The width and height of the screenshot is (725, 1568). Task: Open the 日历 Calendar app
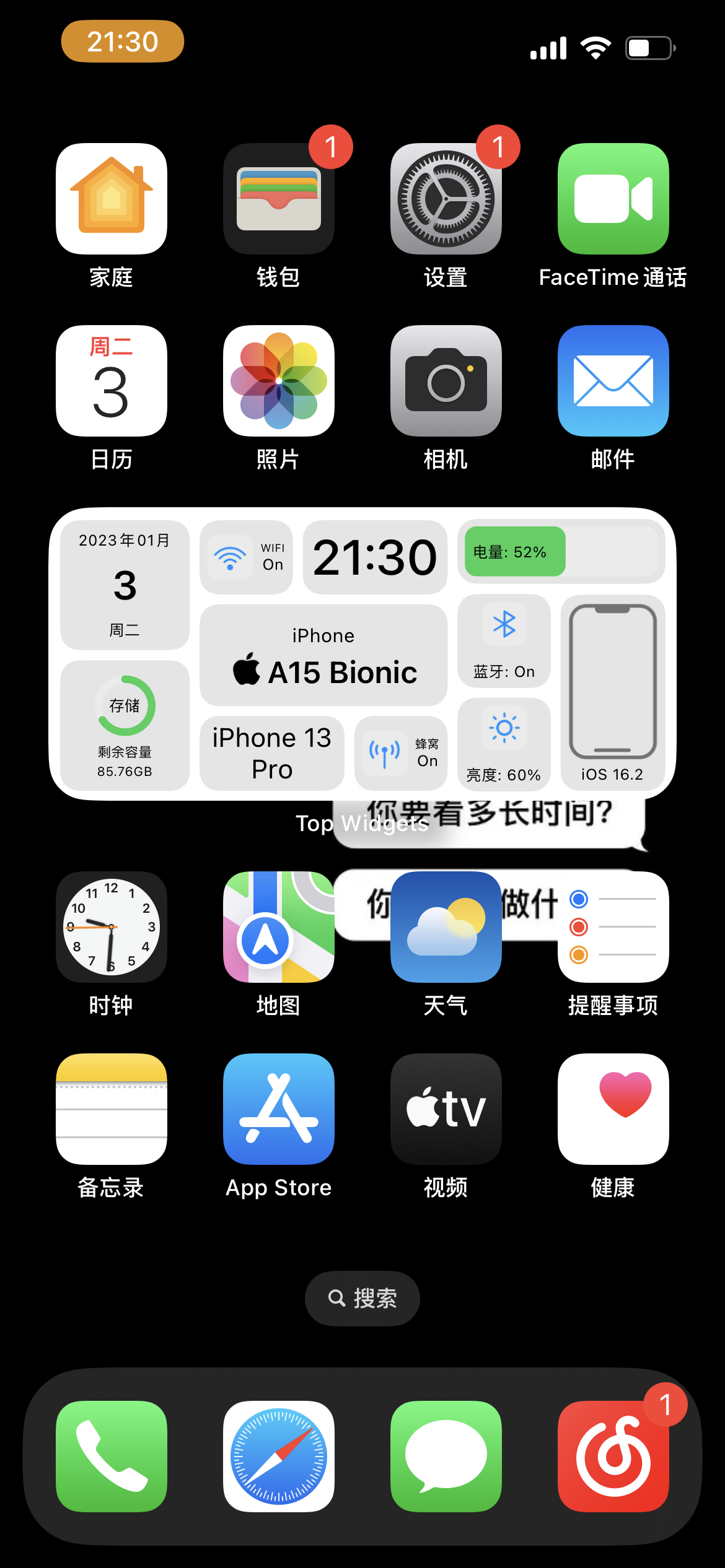point(112,381)
